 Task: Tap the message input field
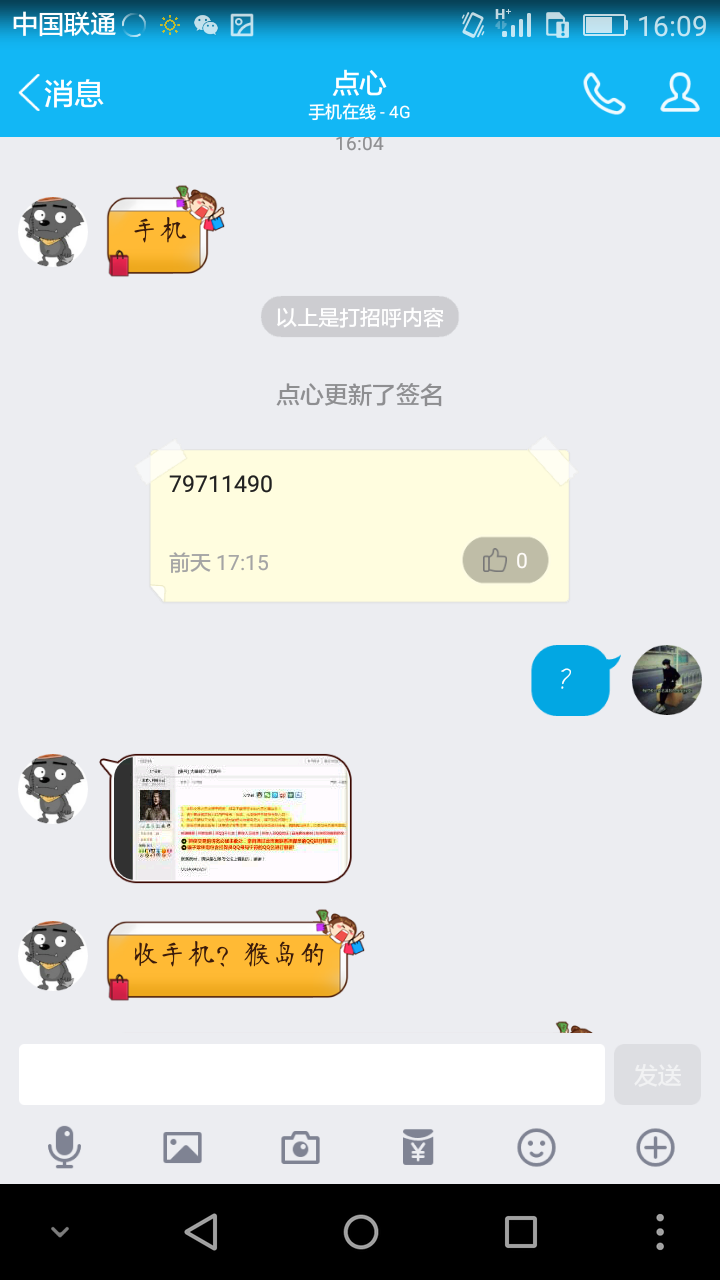coord(312,1074)
